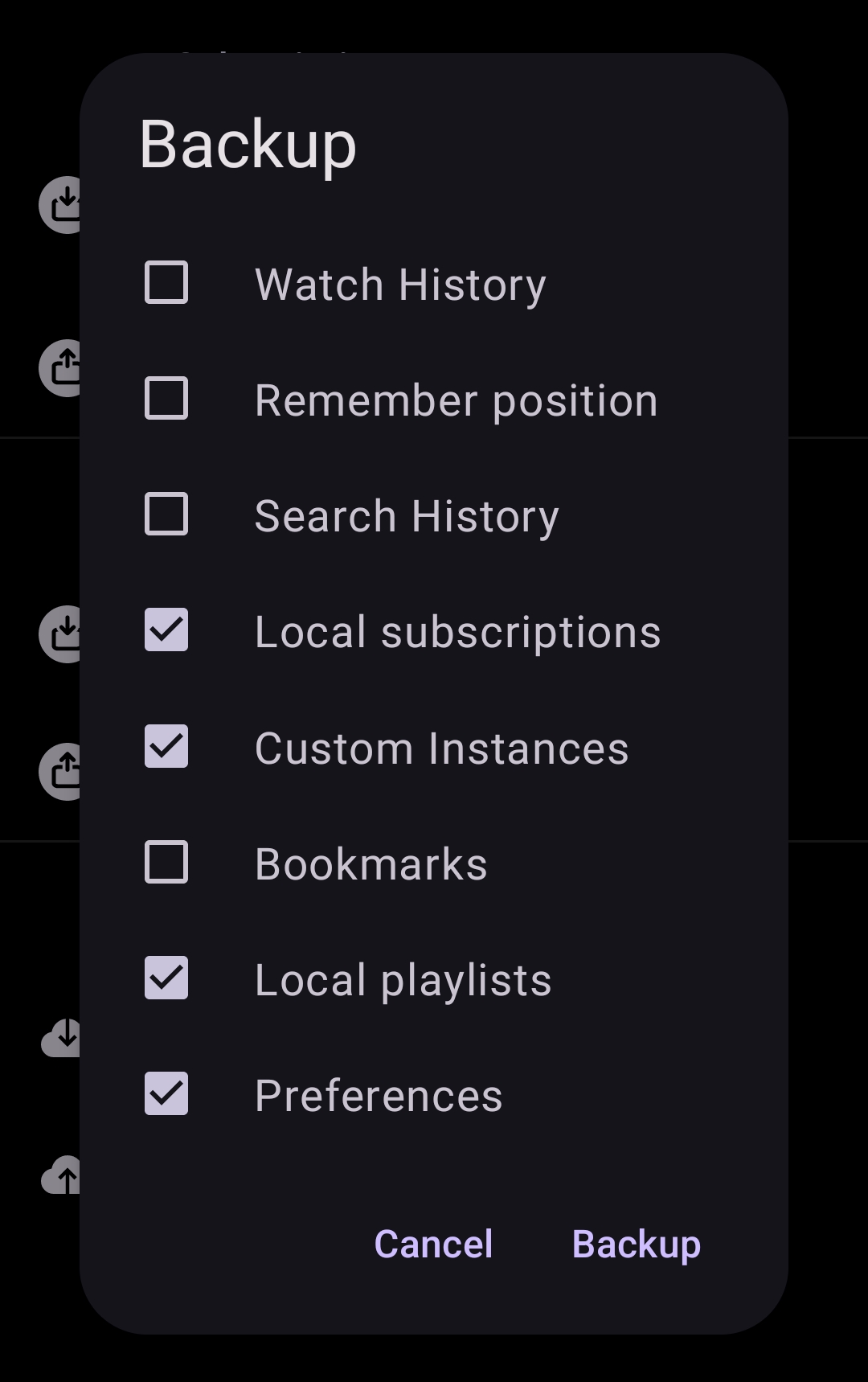
Task: Untick Local playlists checkbox
Action: point(166,978)
